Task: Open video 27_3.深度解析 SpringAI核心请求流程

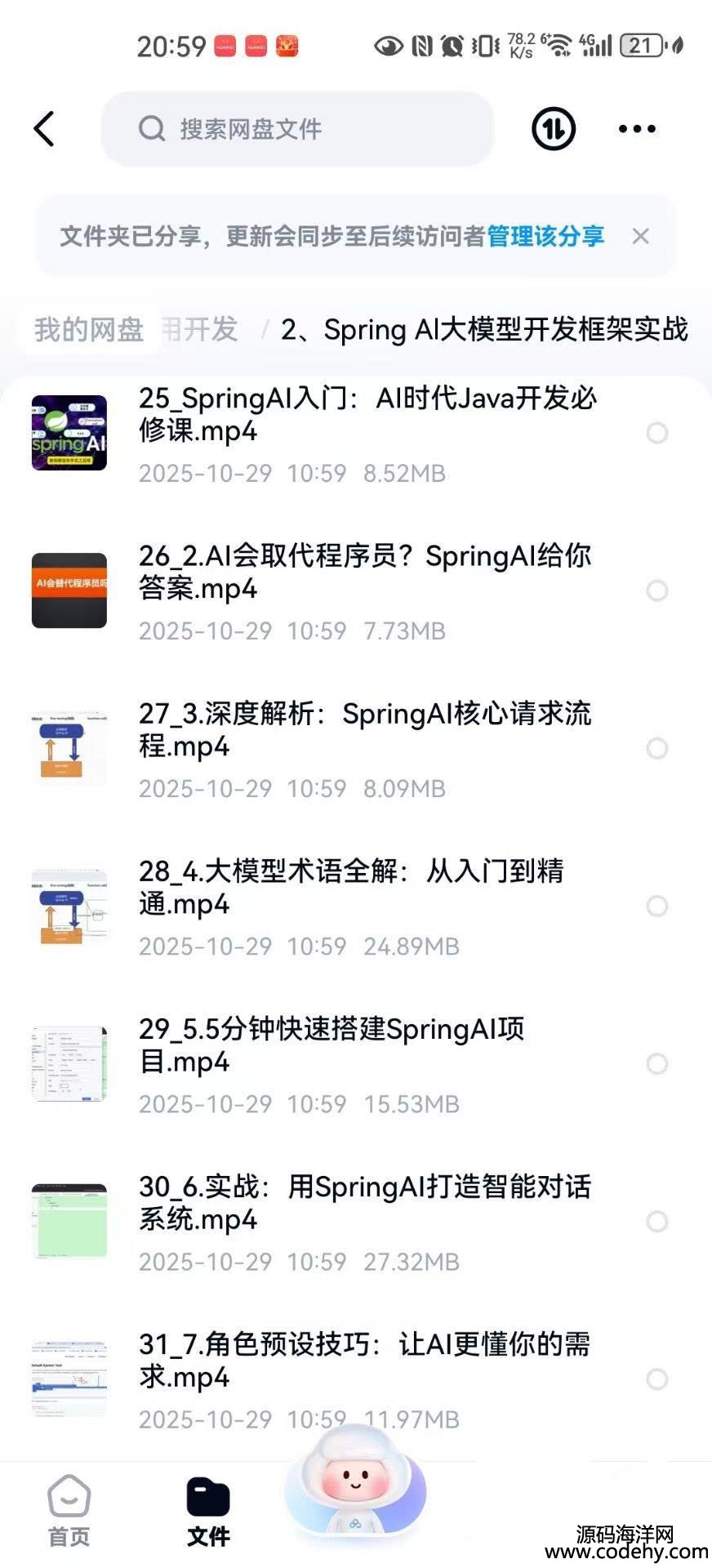Action: coord(364,729)
